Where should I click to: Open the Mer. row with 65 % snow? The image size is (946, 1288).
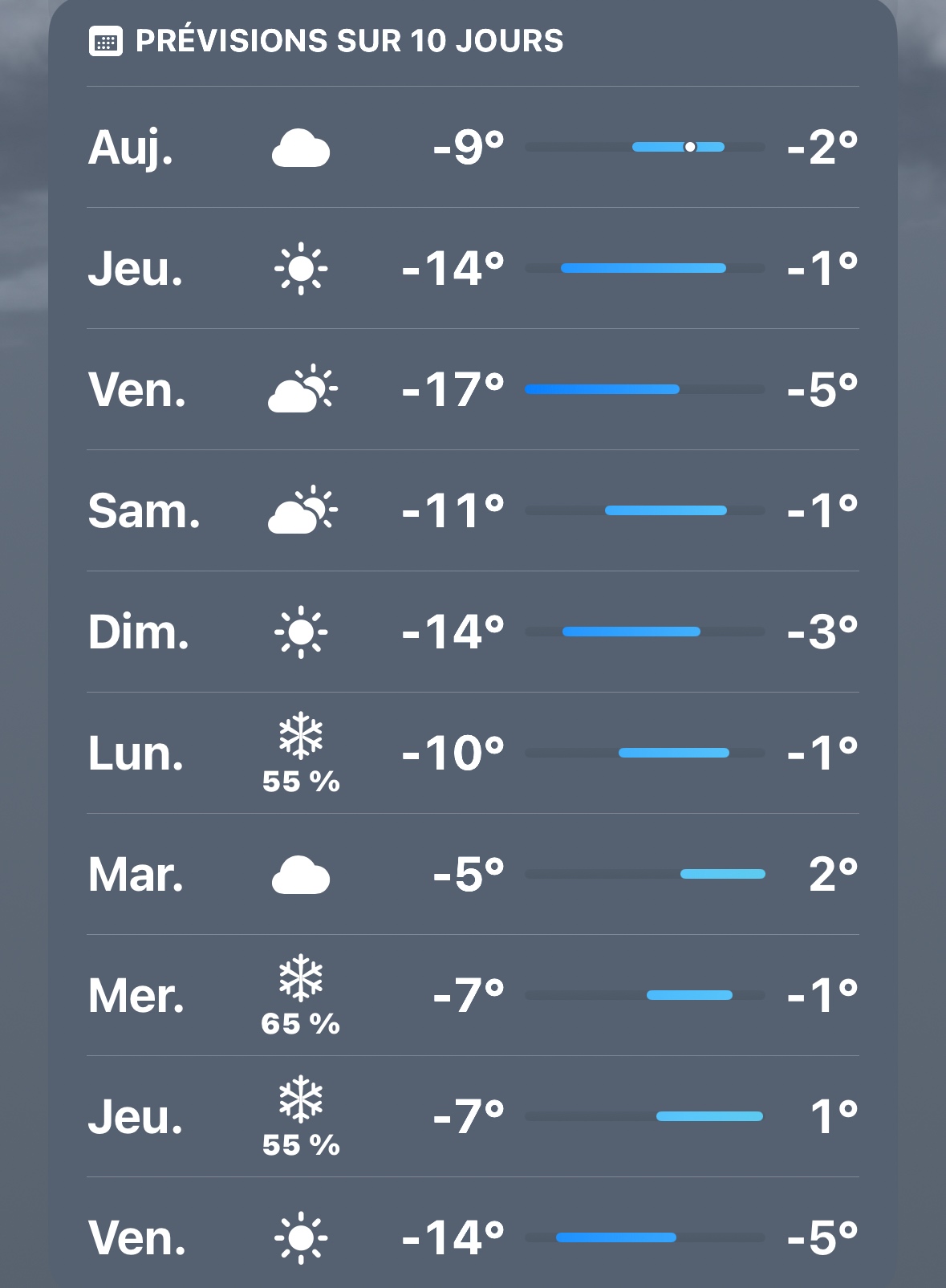coord(473,996)
